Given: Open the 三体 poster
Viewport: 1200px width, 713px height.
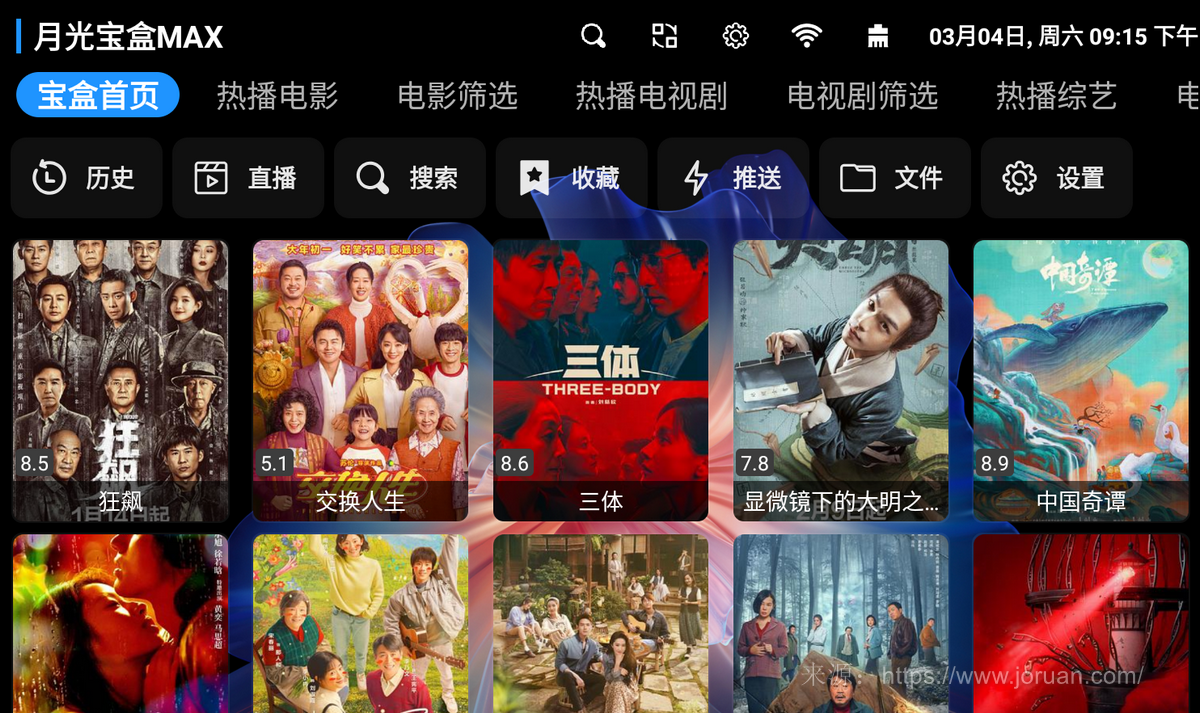Looking at the screenshot, I should pyautogui.click(x=600, y=380).
